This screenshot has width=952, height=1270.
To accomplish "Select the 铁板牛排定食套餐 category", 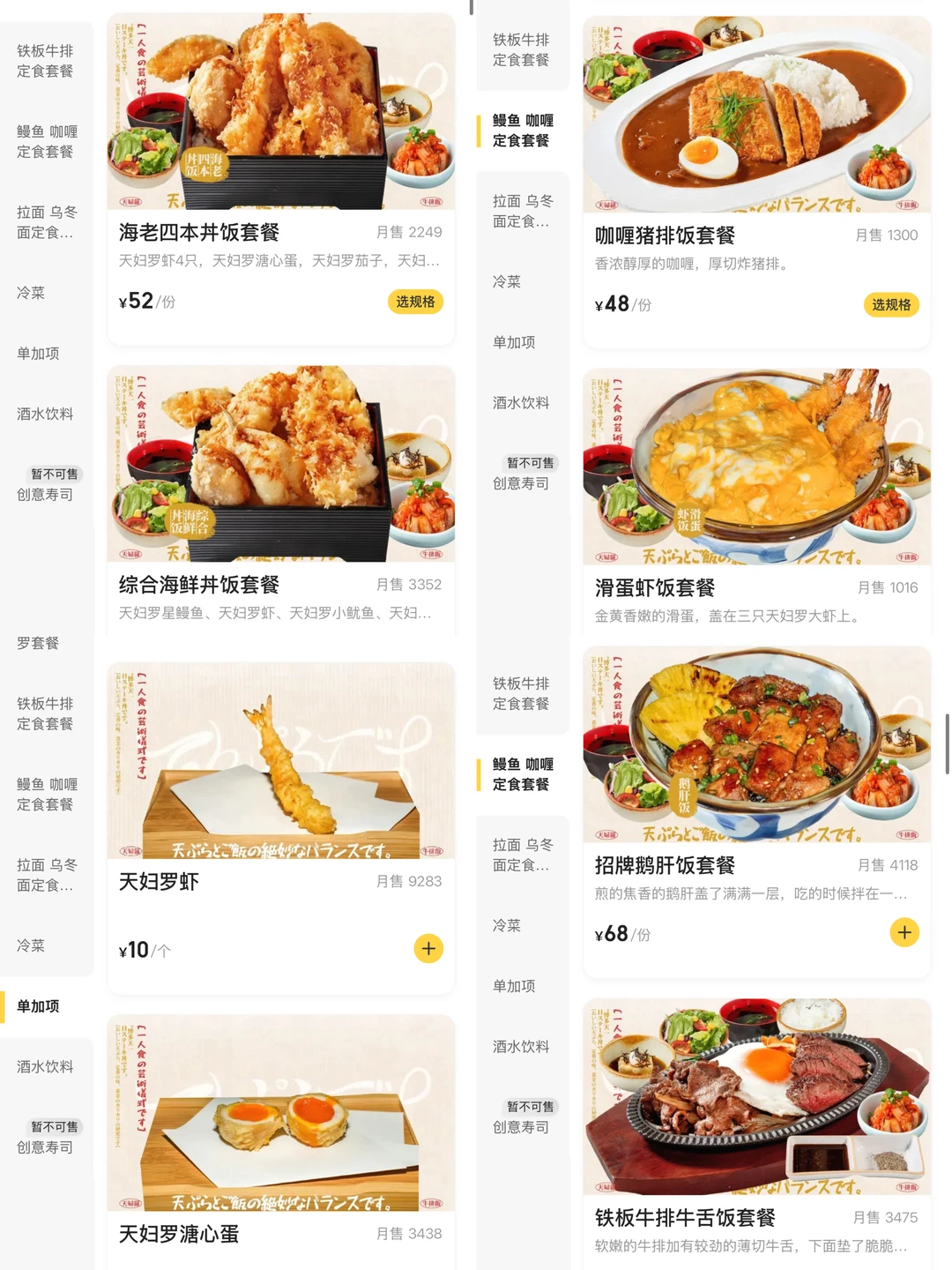I will coord(47,61).
